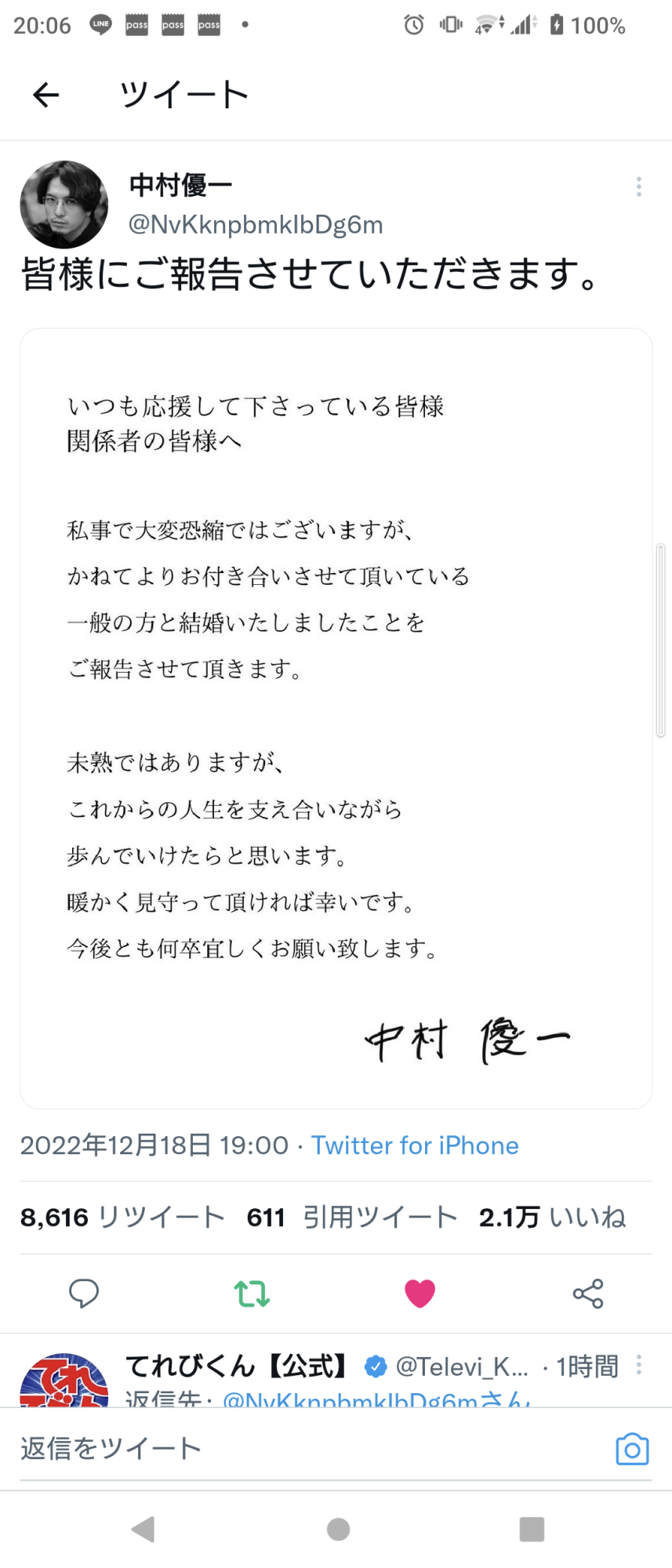This screenshot has width=672, height=1568.
Task: View the 611 quote tweets
Action: [351, 1217]
